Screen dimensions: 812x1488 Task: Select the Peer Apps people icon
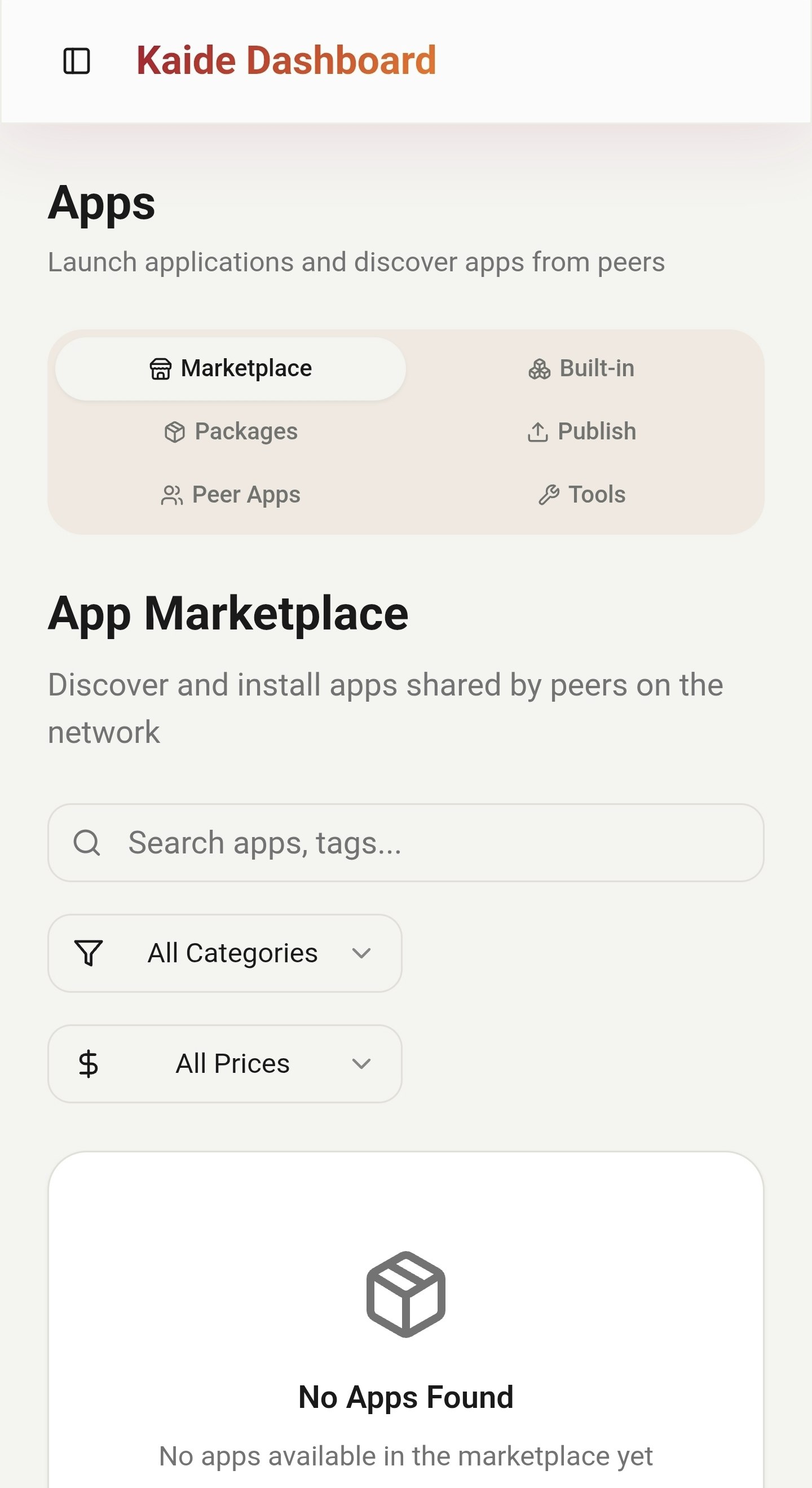pyautogui.click(x=171, y=495)
